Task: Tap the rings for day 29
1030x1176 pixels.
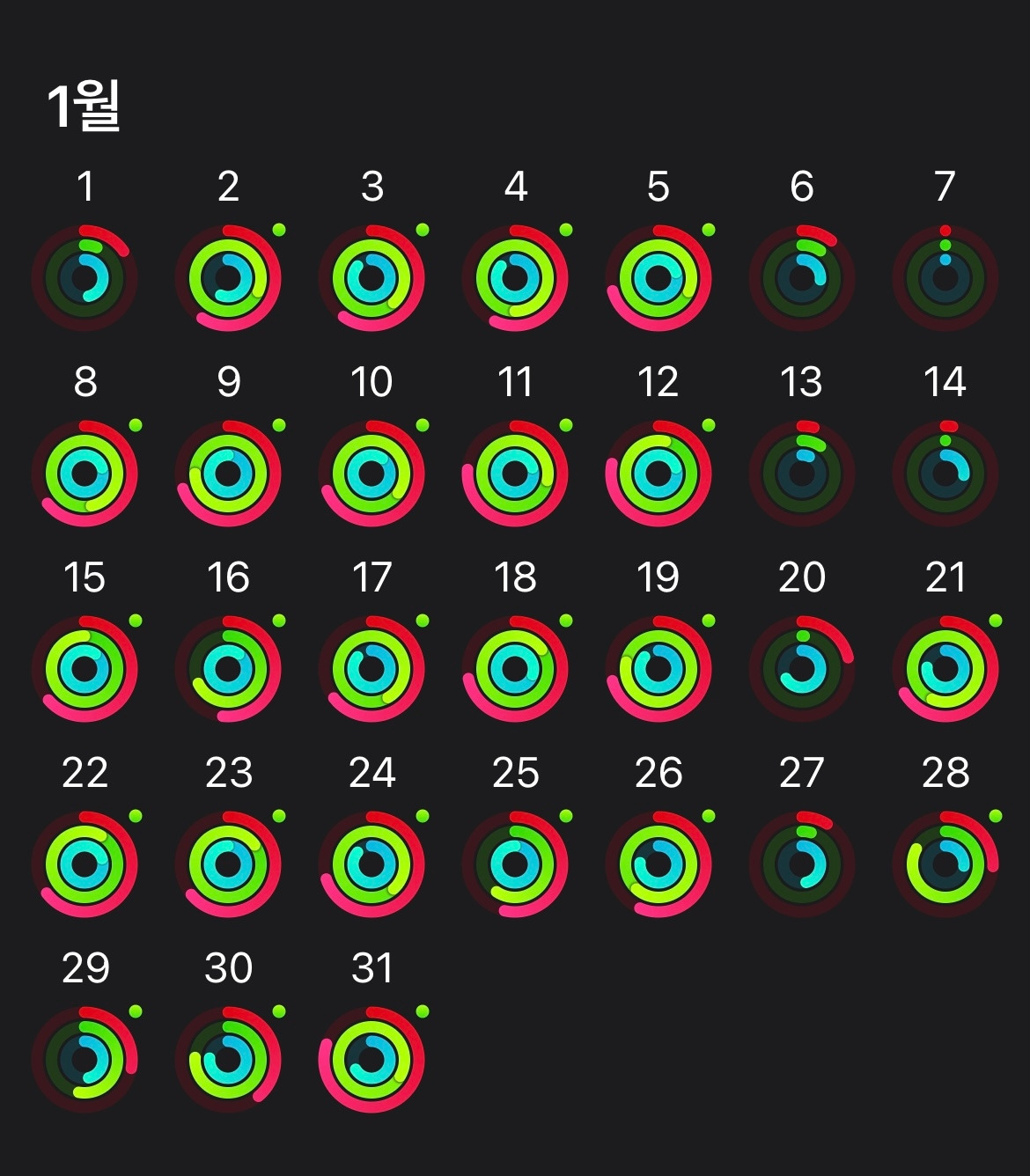Action: pyautogui.click(x=85, y=1060)
